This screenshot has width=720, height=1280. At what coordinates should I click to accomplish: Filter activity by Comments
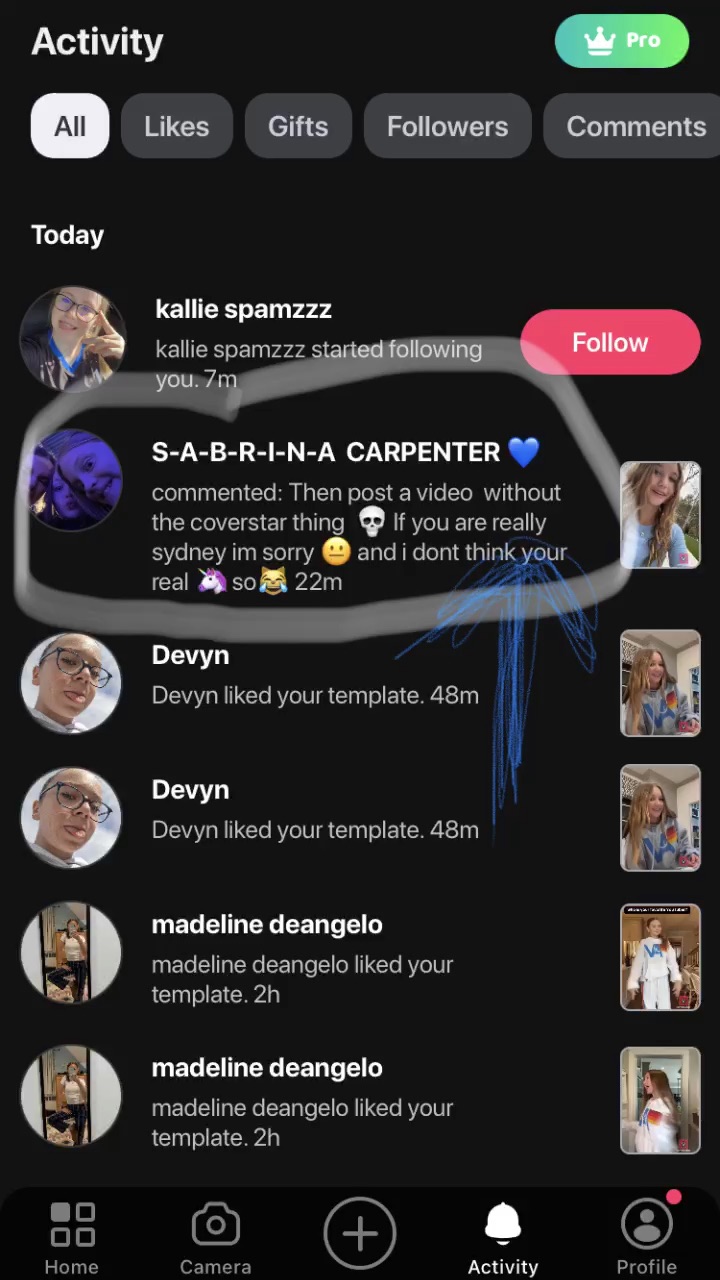635,126
